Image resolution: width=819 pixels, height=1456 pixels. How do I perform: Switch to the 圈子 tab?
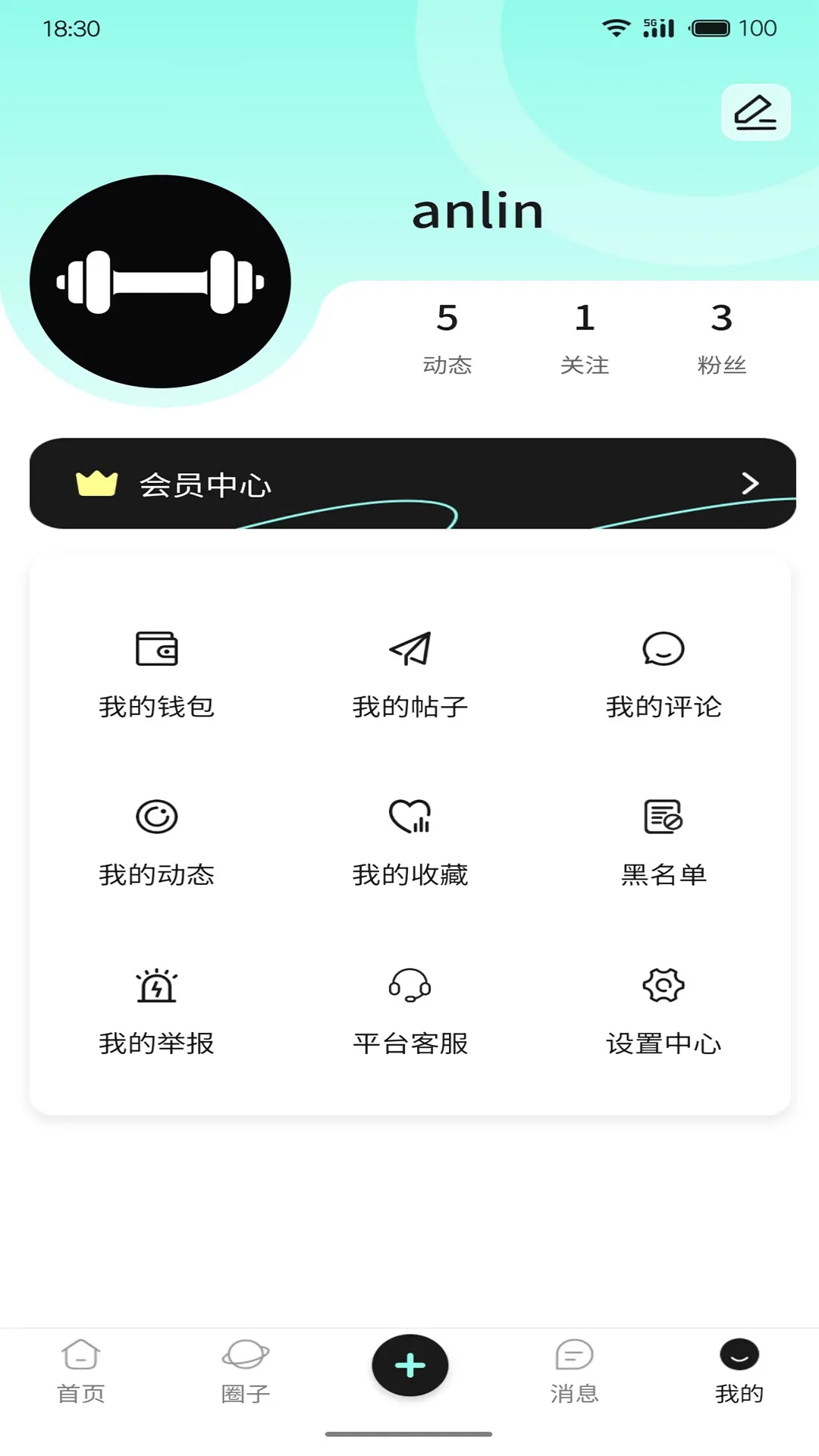tap(246, 1371)
